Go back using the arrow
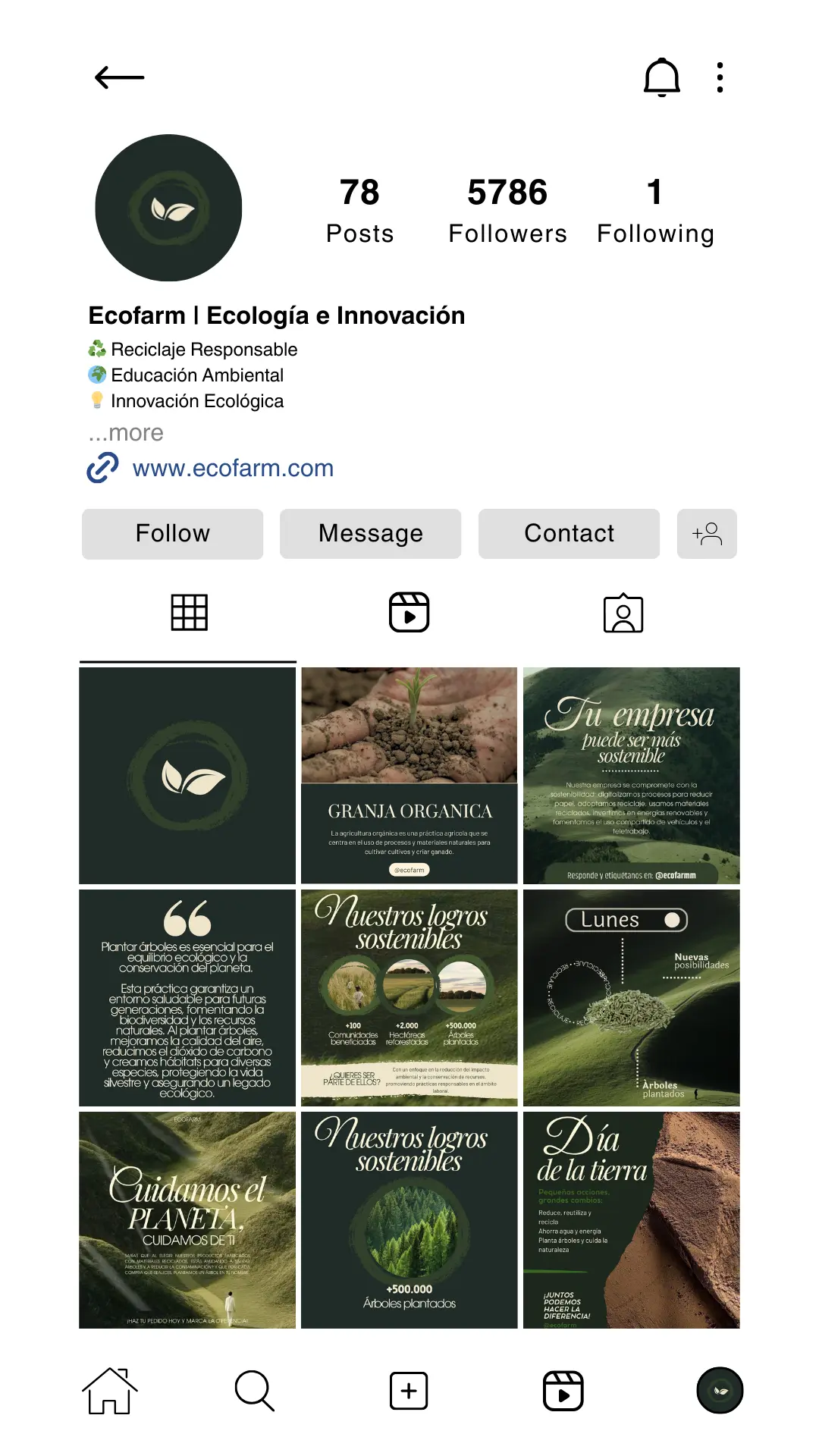 120,77
